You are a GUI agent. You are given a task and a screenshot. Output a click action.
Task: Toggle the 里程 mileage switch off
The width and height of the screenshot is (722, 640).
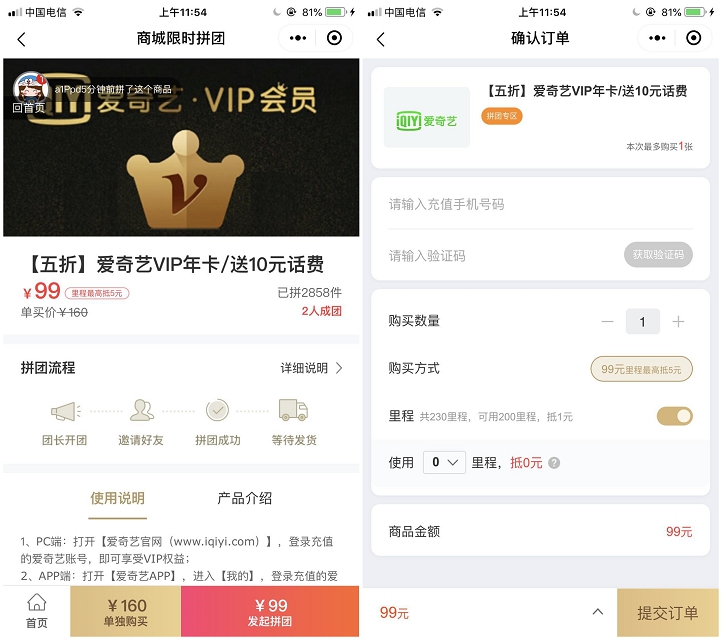[674, 416]
